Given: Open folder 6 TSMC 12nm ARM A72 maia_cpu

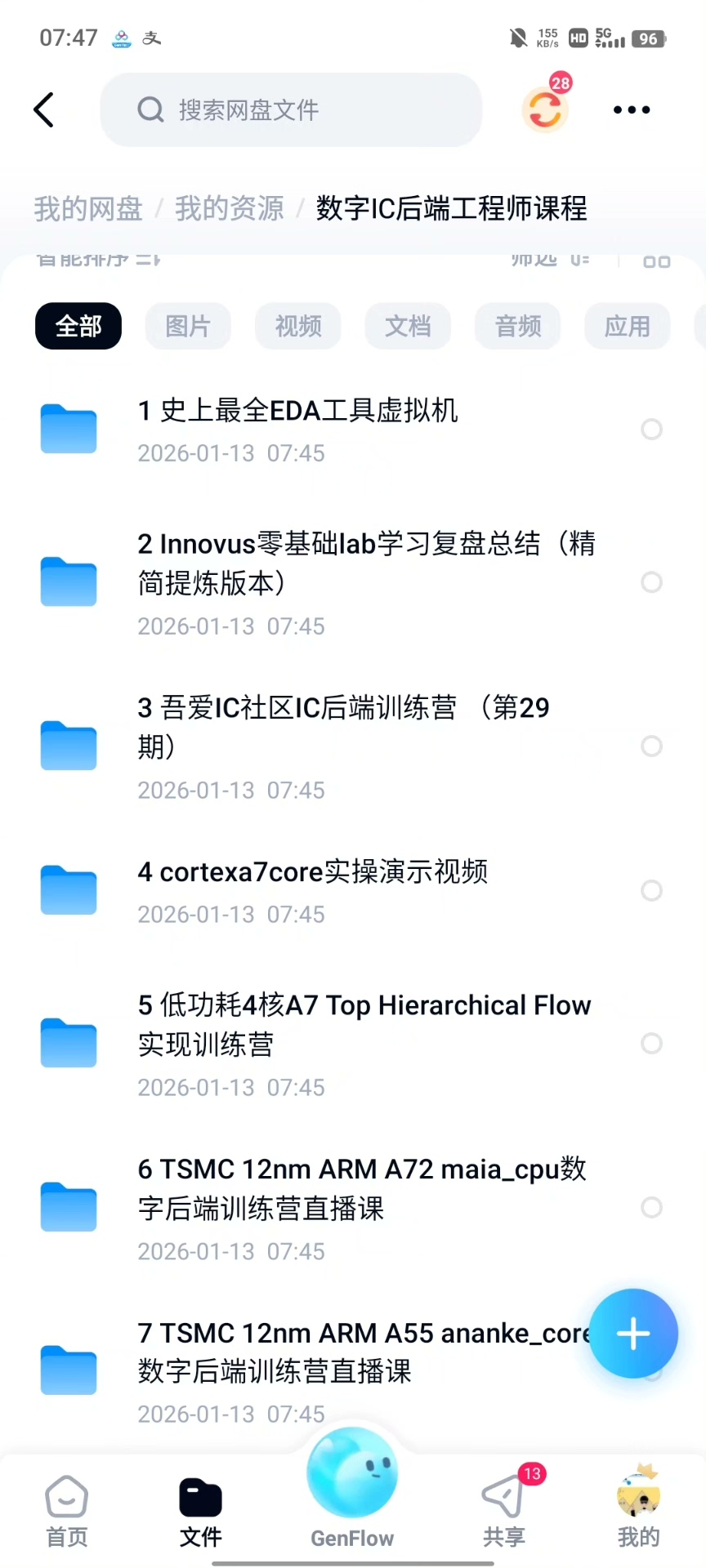Looking at the screenshot, I should coord(360,1206).
